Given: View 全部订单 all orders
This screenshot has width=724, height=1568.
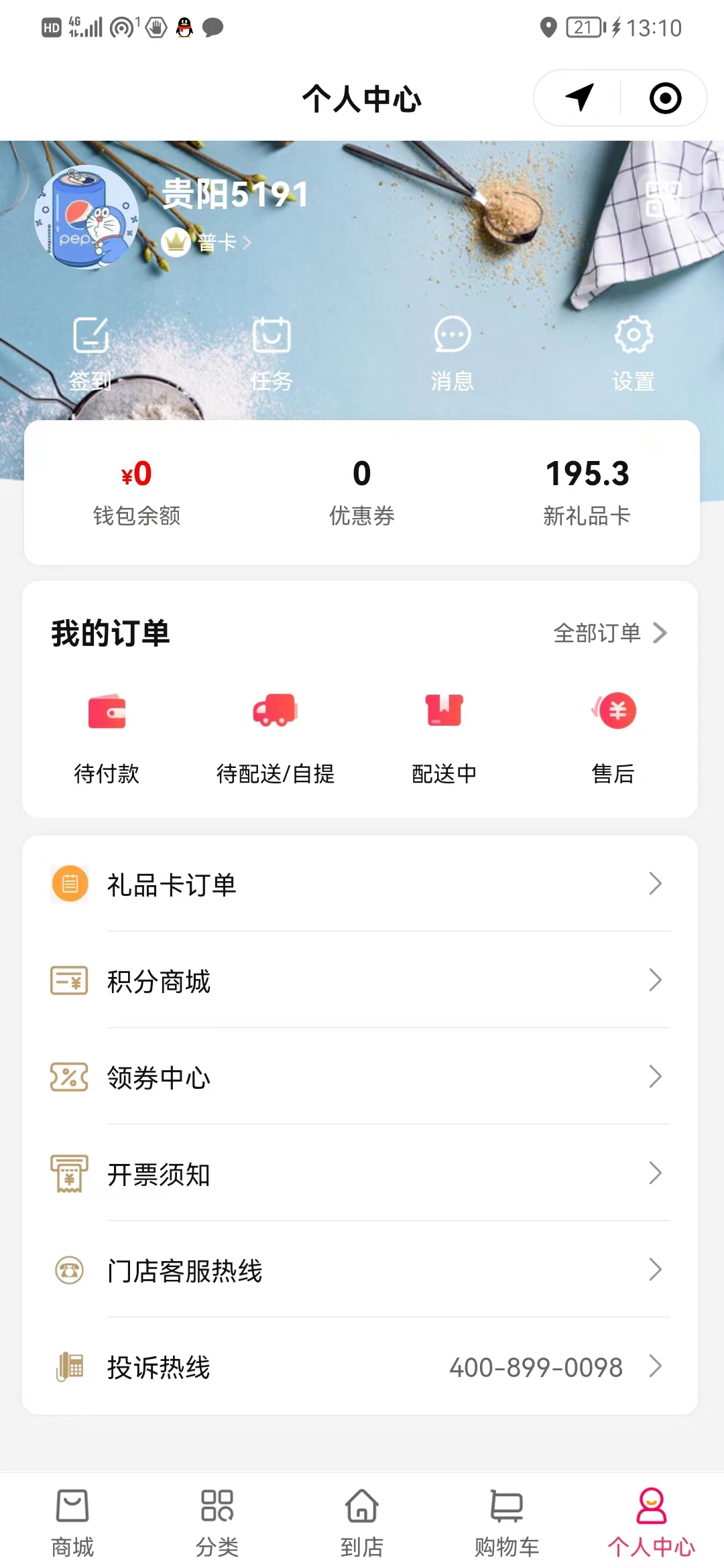Looking at the screenshot, I should click(x=609, y=633).
